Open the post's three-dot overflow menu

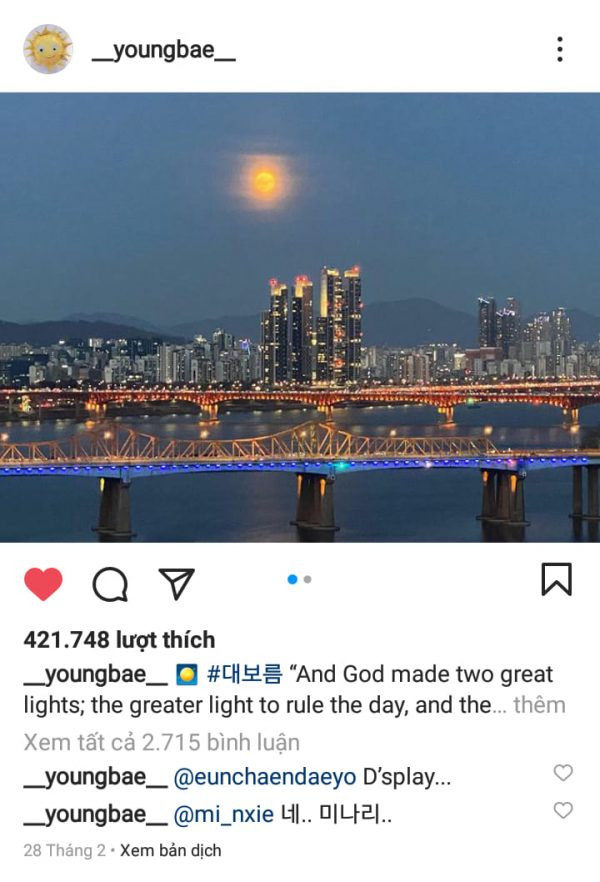click(x=559, y=49)
